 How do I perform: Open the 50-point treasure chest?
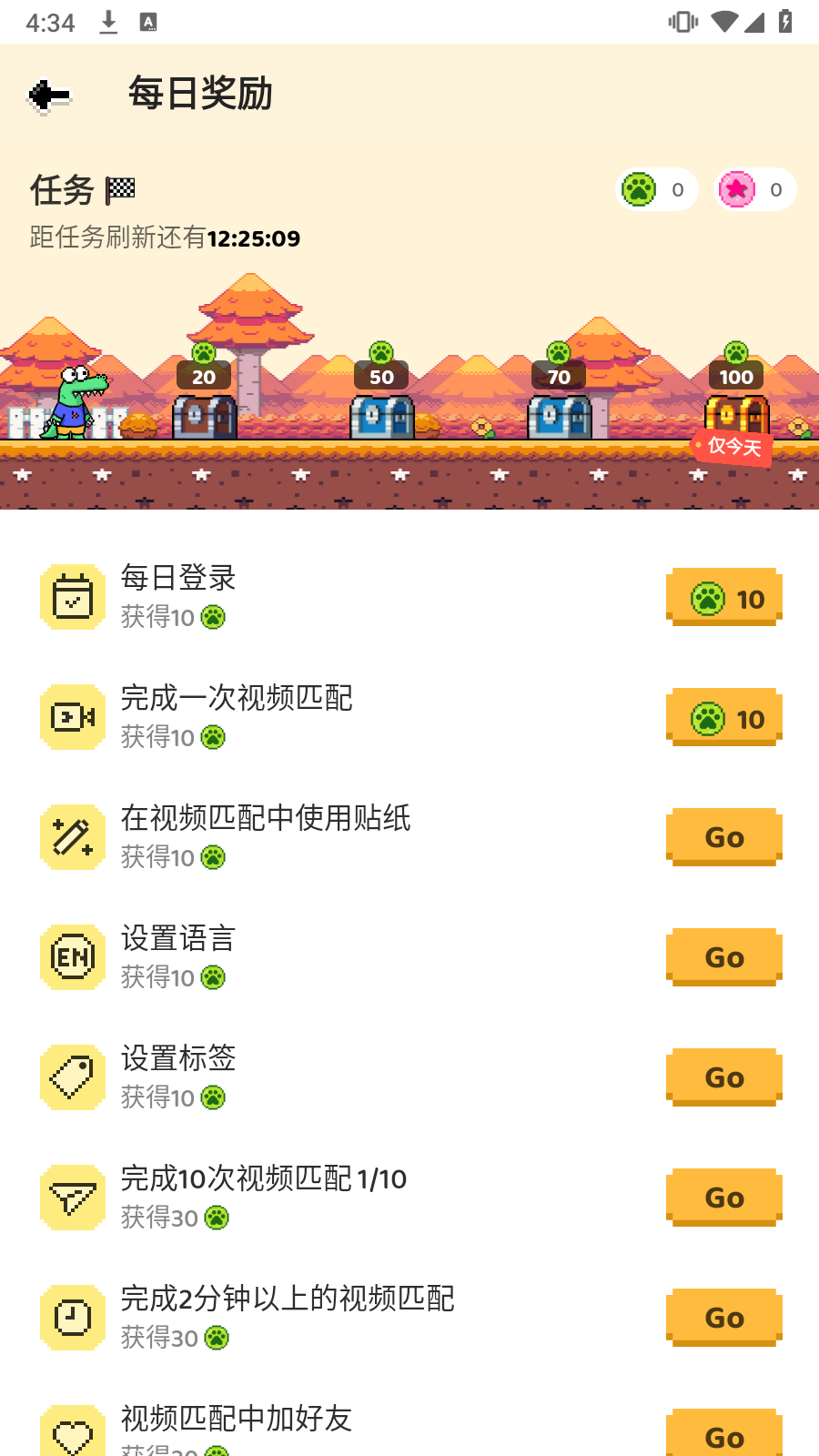click(382, 417)
